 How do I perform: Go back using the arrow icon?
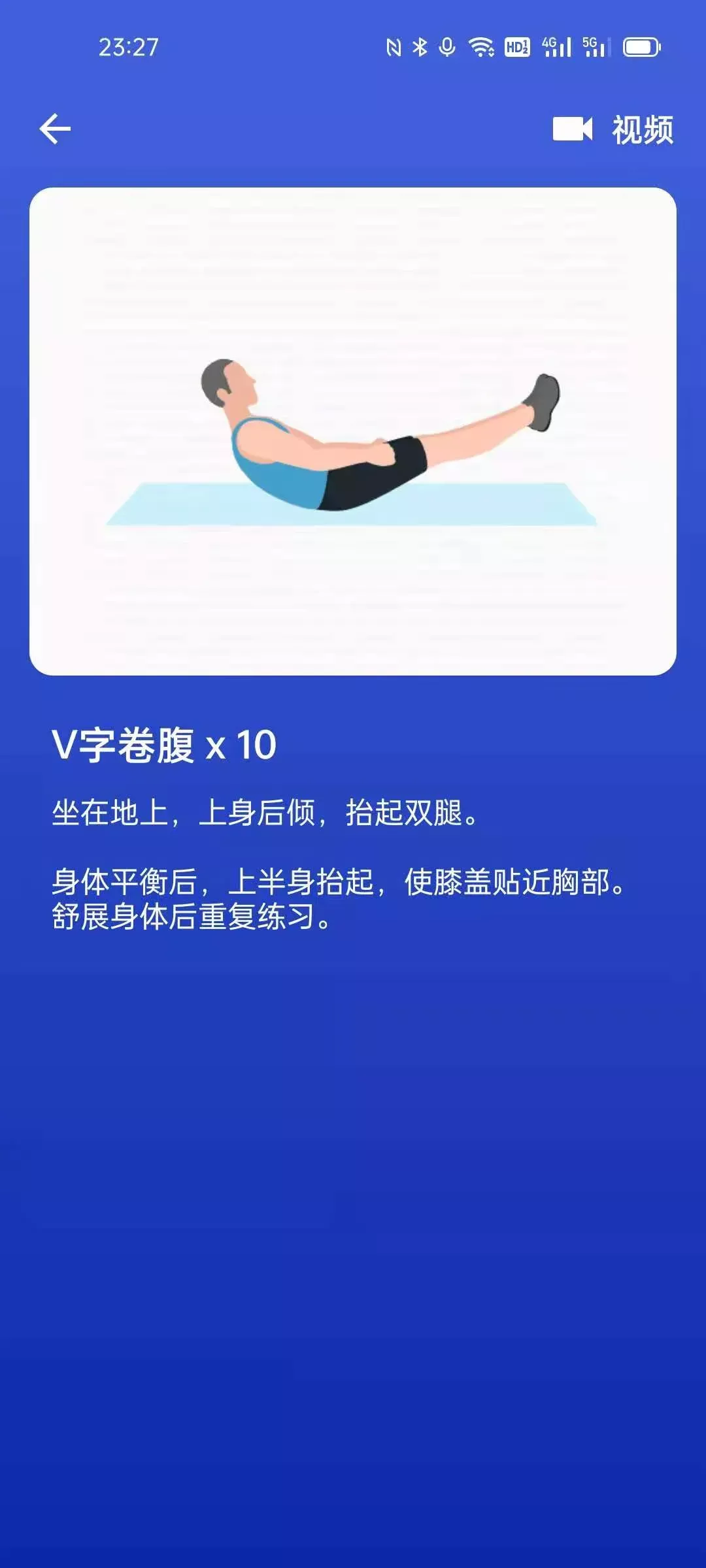tap(56, 129)
